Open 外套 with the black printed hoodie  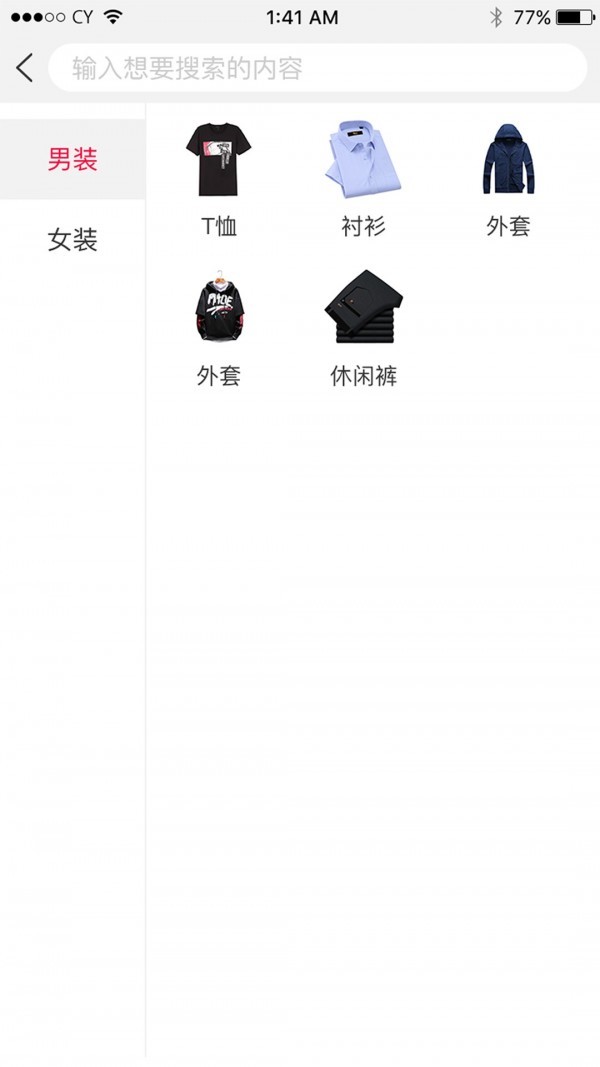coord(219,328)
